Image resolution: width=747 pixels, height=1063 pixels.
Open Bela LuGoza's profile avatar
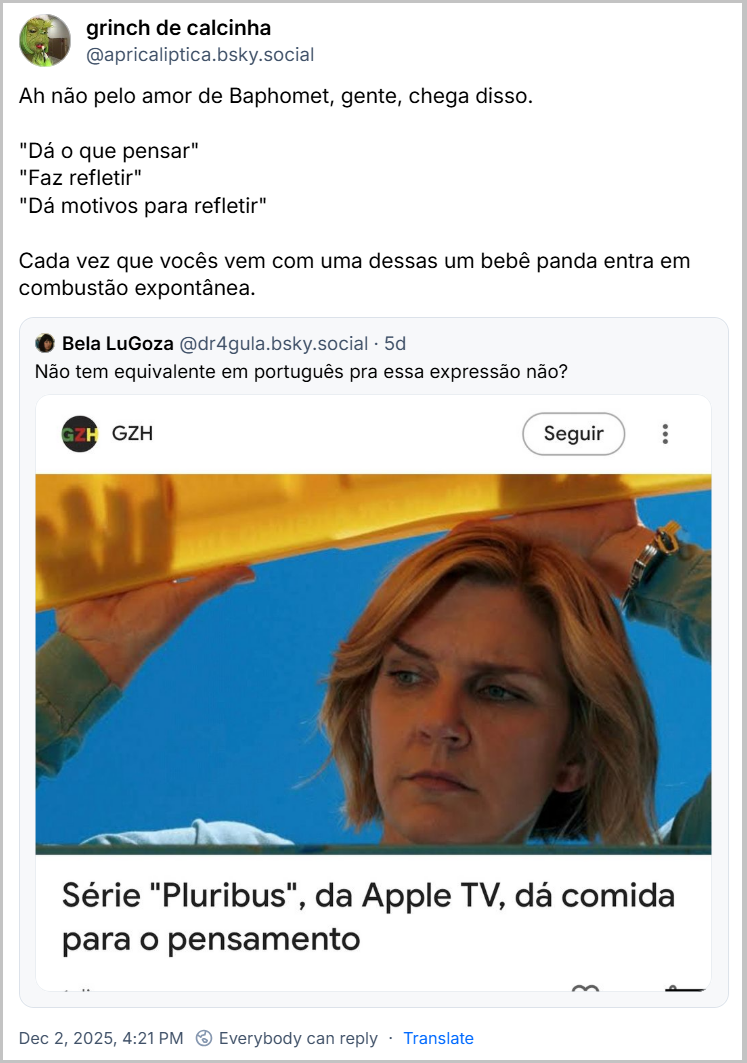46,344
